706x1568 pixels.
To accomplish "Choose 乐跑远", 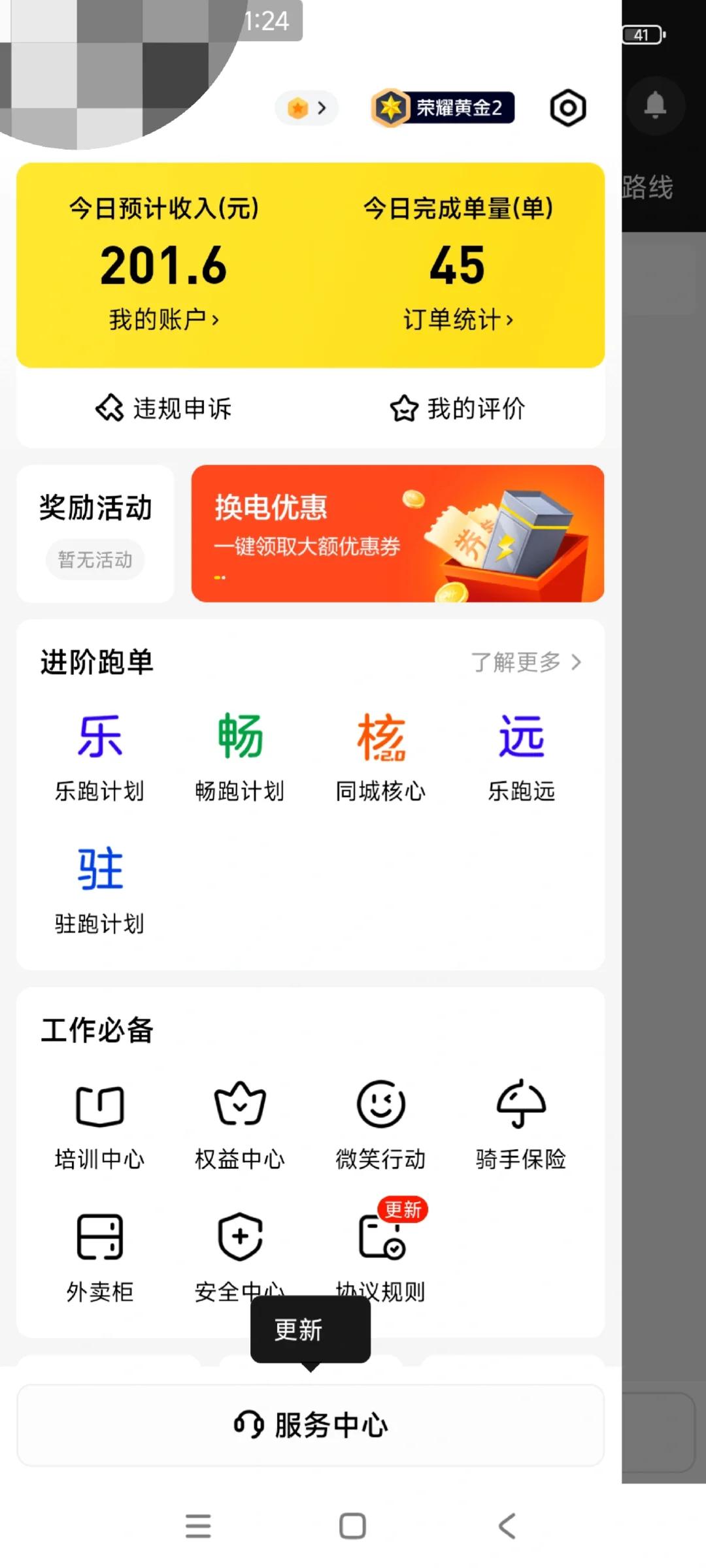I will pos(521,756).
